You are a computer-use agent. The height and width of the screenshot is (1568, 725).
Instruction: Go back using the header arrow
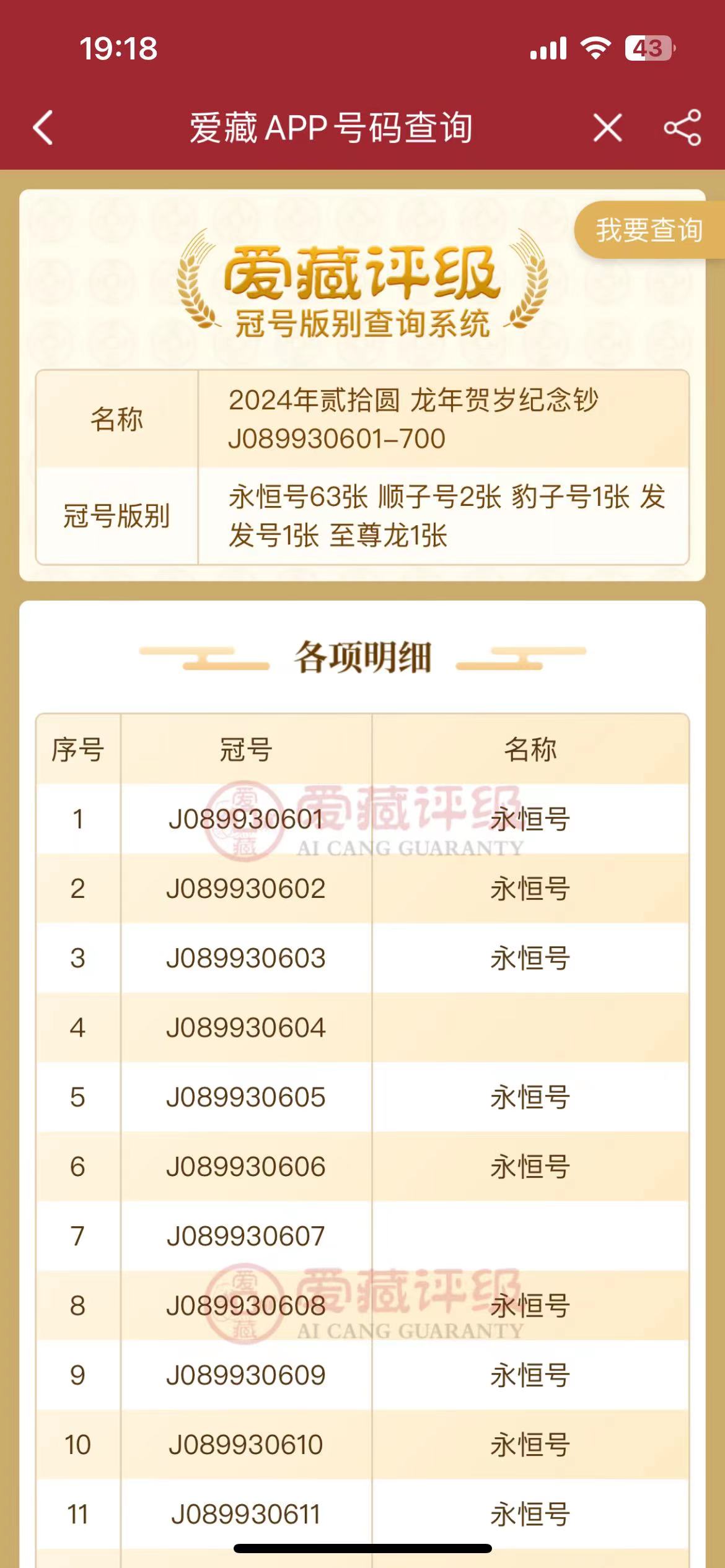[x=43, y=128]
